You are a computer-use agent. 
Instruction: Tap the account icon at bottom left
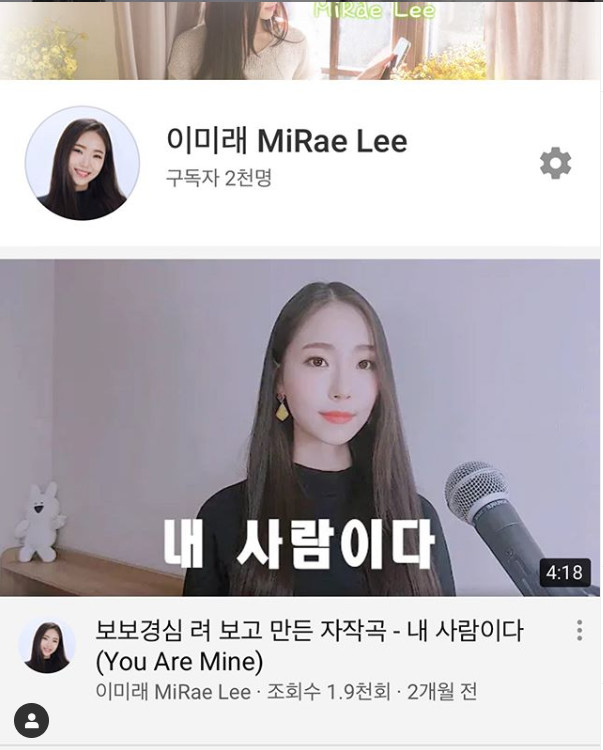click(x=32, y=719)
